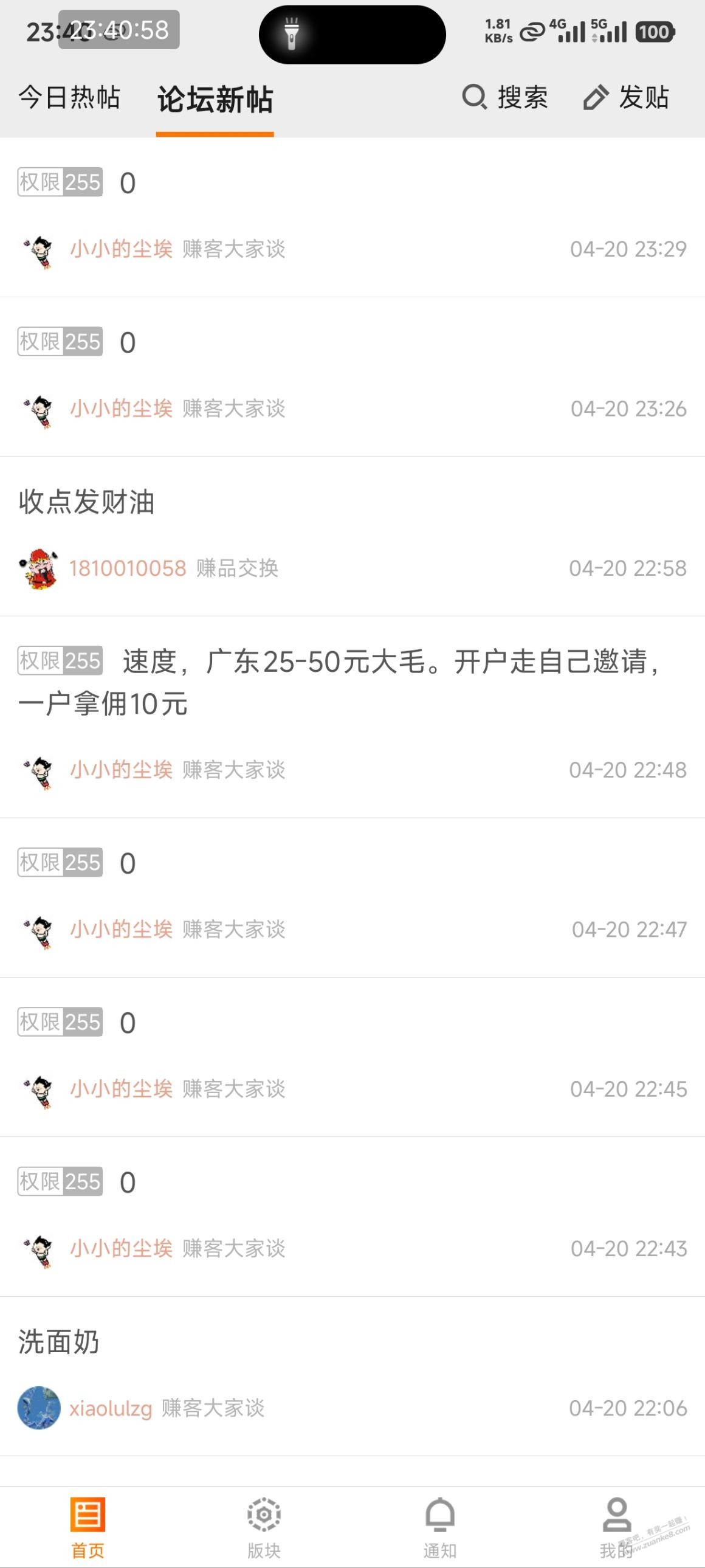Switch to the 今日热帖 tab
The image size is (705, 1568).
pyautogui.click(x=69, y=97)
